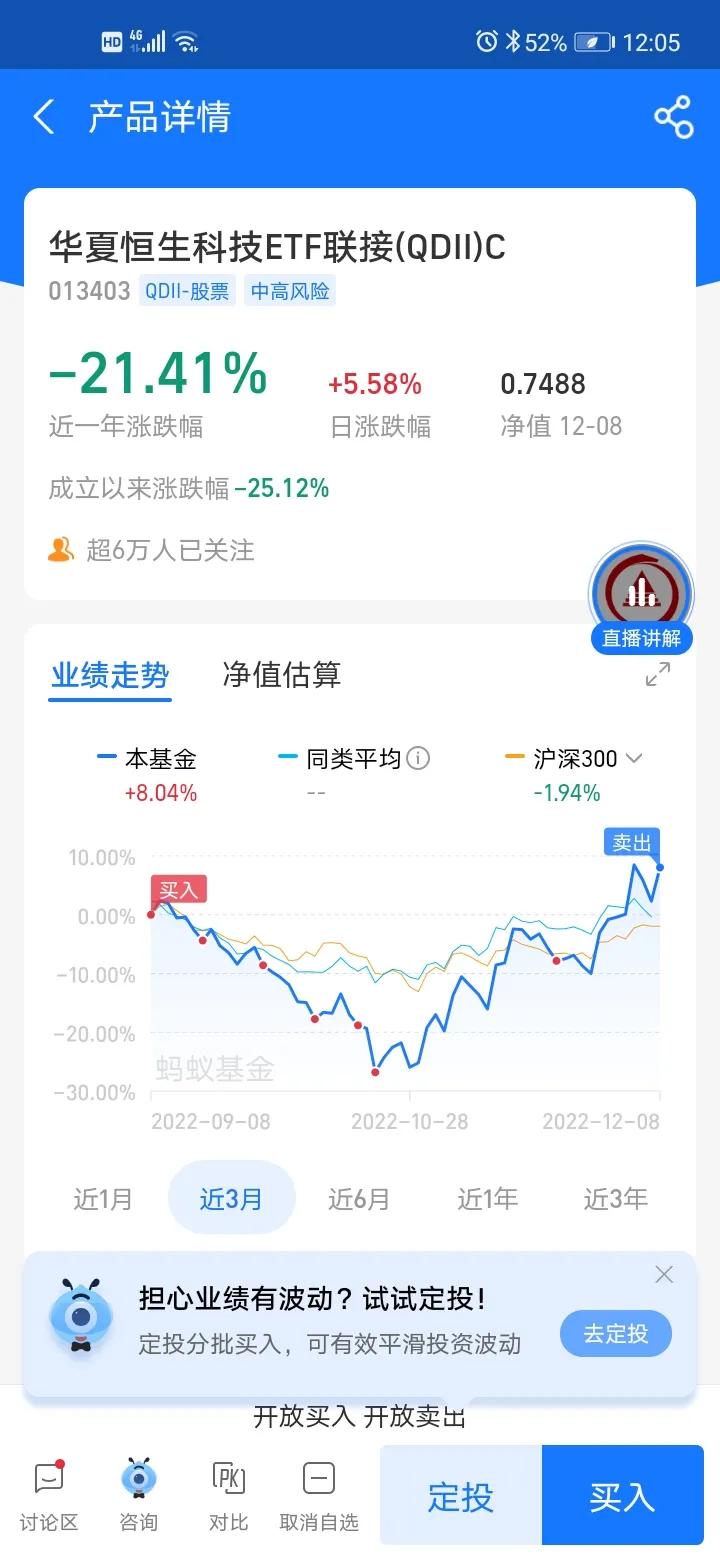
Task: Switch to the 业绩走势 tab
Action: [x=109, y=675]
